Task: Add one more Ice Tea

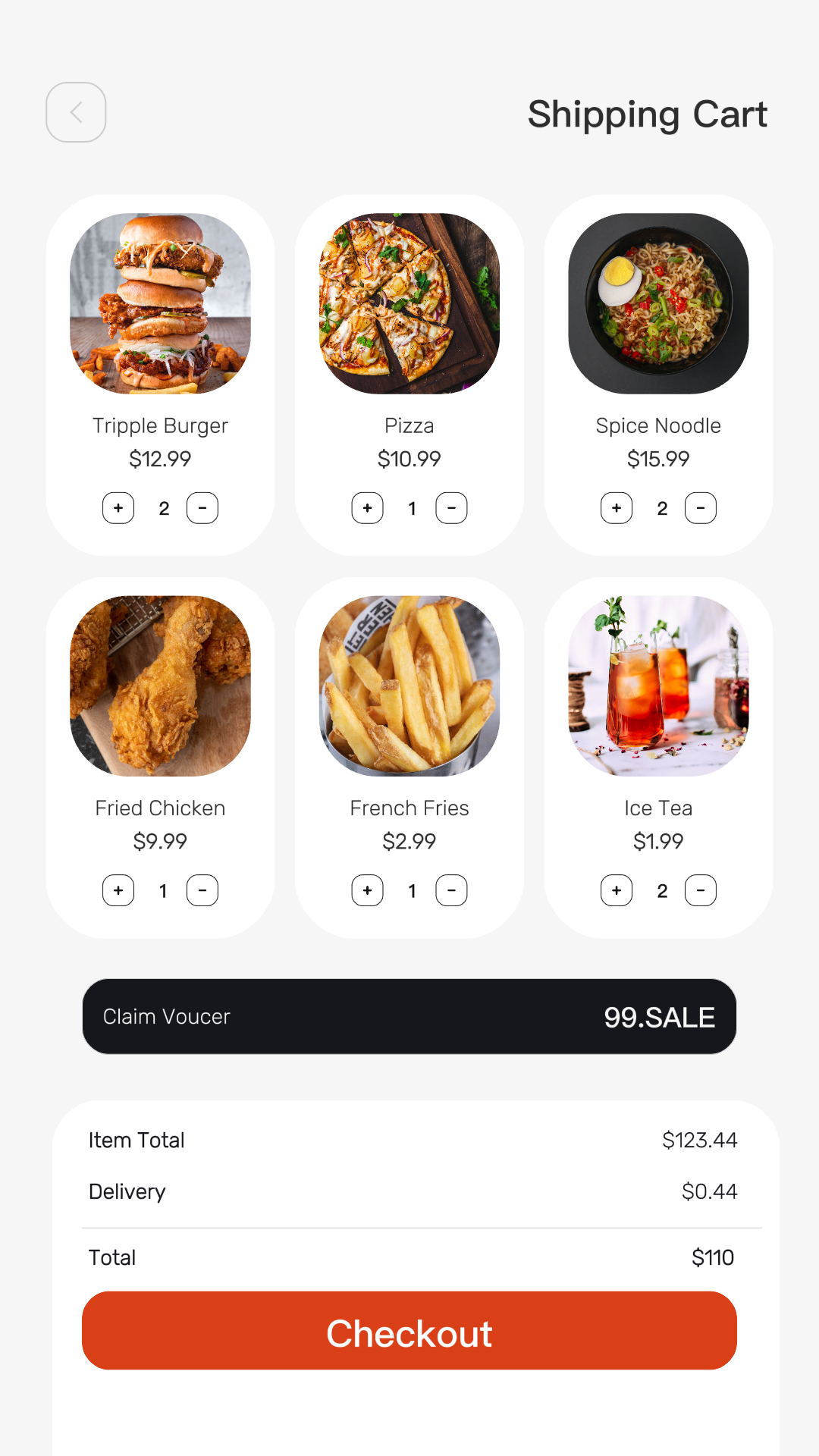Action: pyautogui.click(x=617, y=890)
